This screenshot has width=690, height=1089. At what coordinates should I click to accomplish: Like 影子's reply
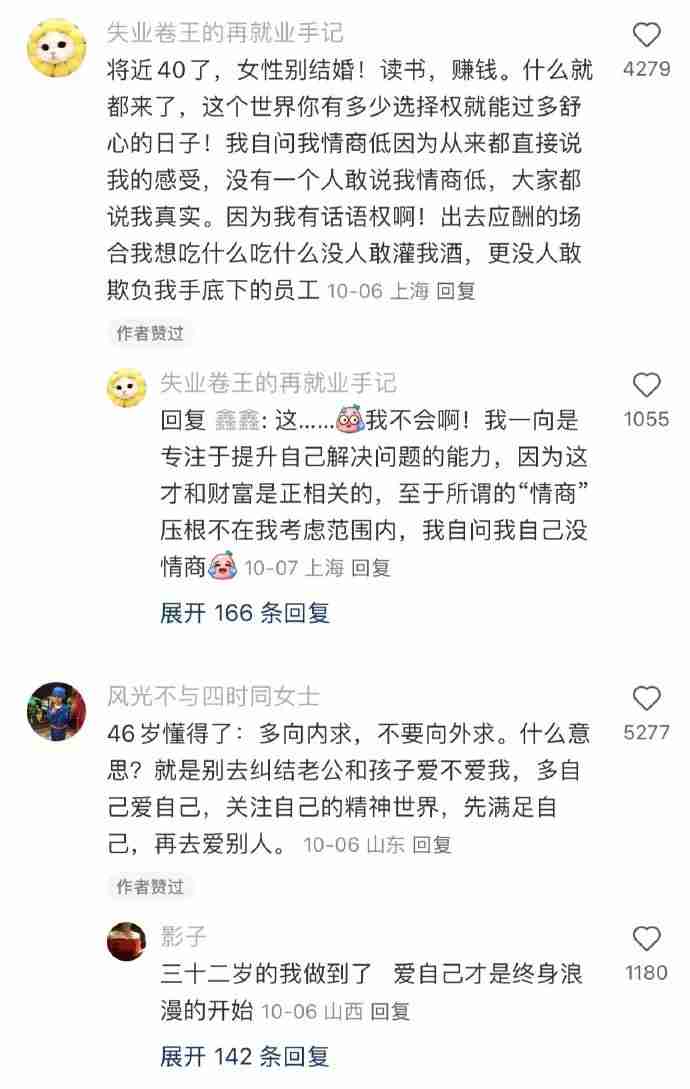click(647, 938)
